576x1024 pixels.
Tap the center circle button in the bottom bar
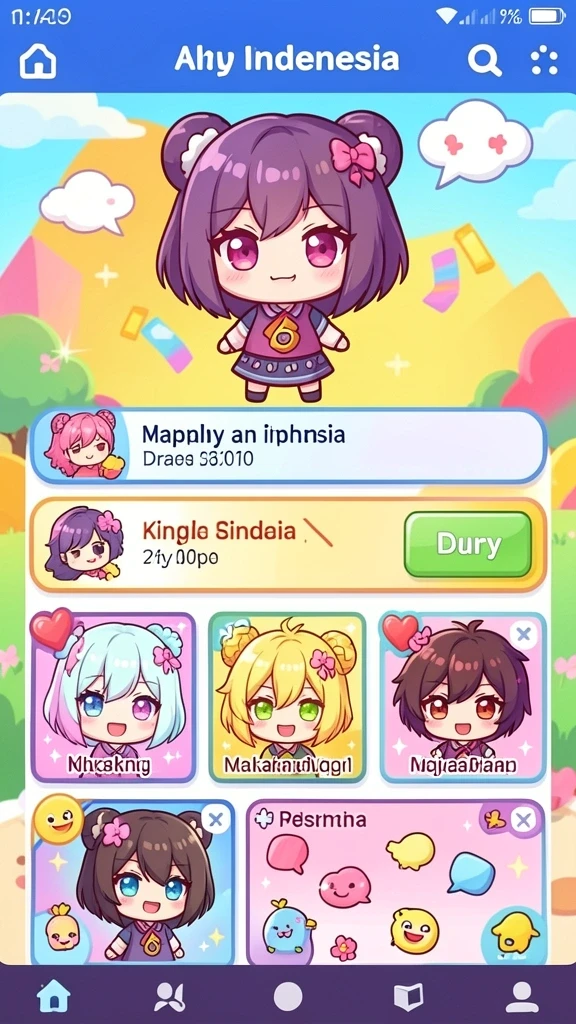coord(288,997)
